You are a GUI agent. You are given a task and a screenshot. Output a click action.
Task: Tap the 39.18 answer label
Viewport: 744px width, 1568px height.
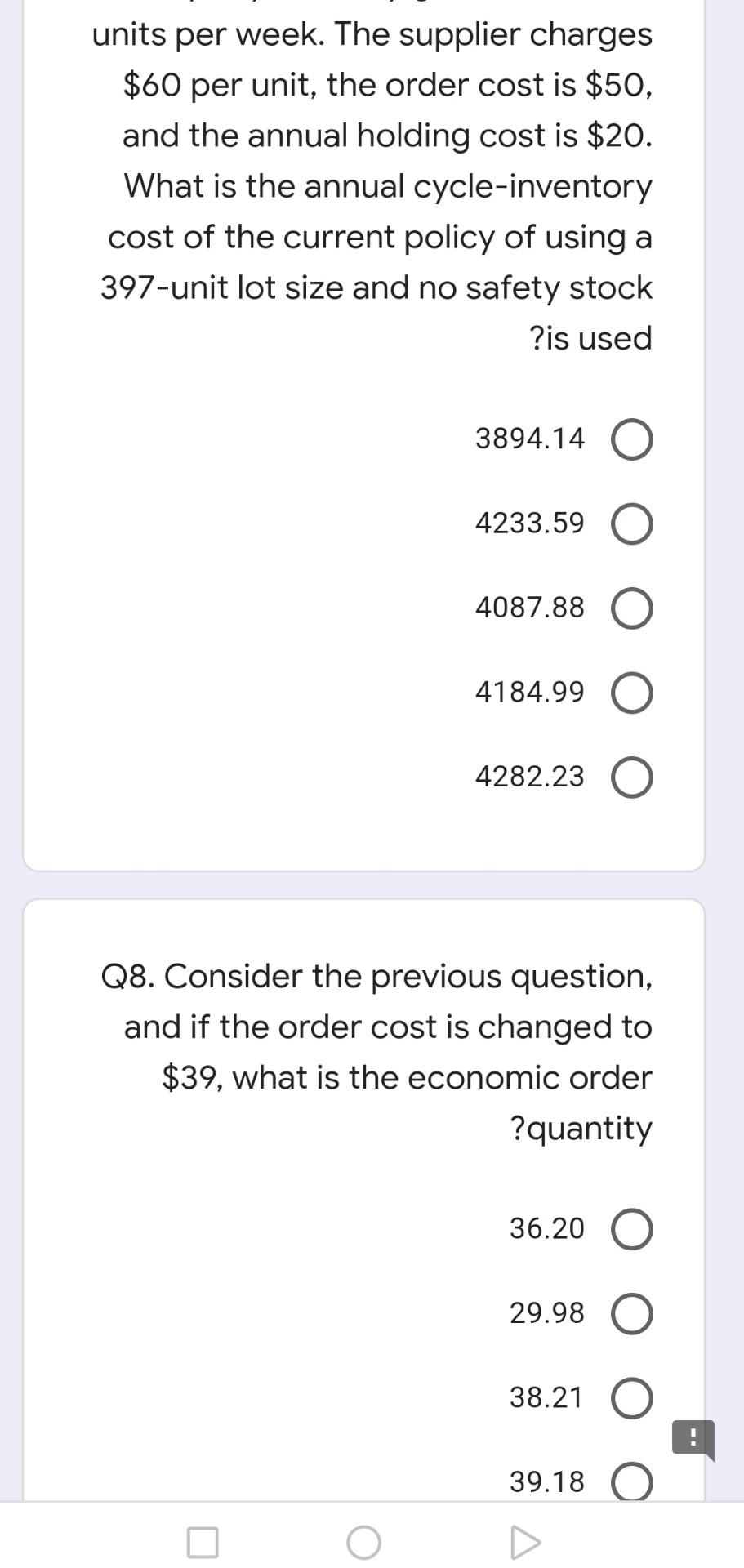[x=547, y=1481]
